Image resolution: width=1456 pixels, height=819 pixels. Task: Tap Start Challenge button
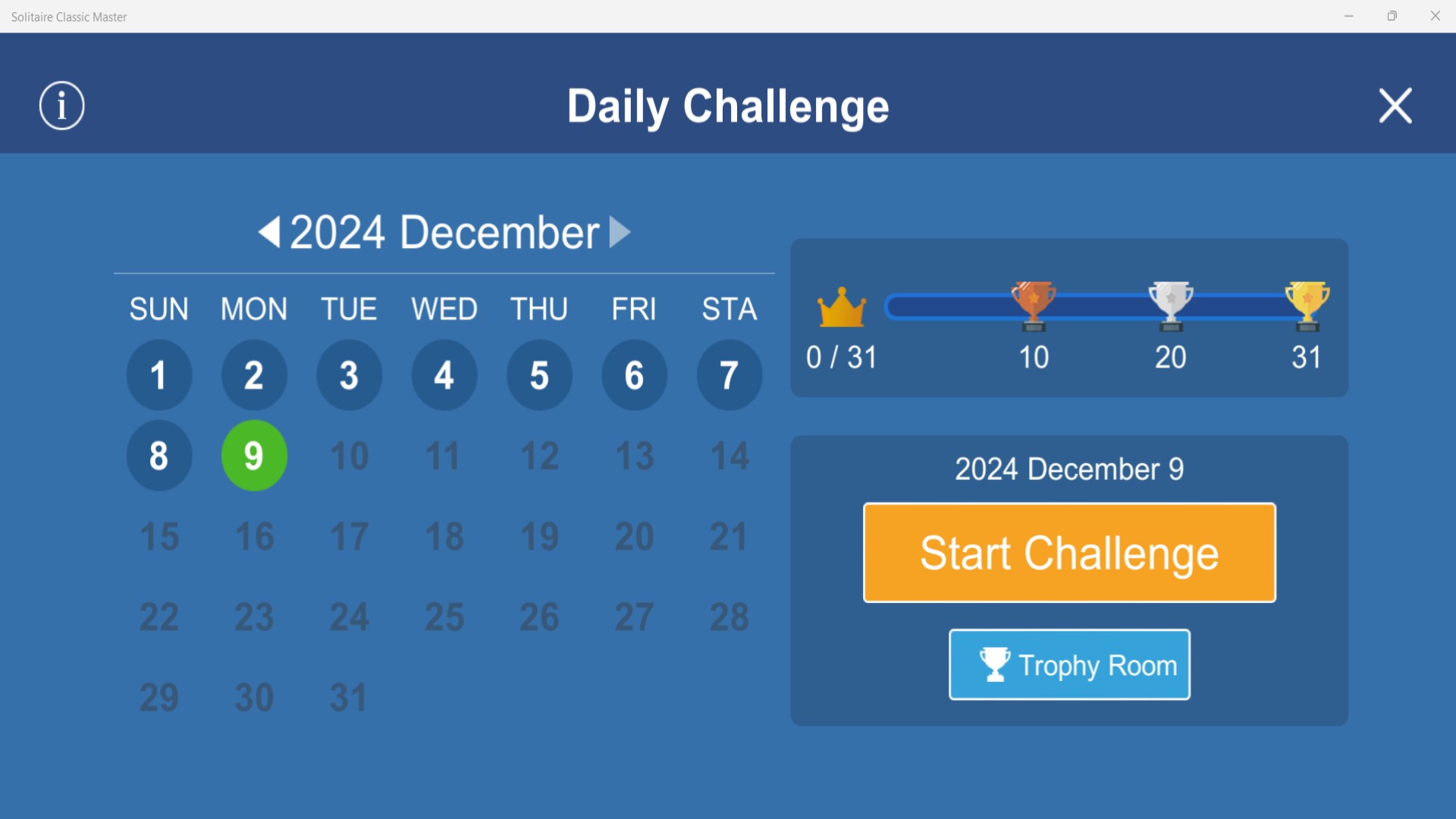pyautogui.click(x=1069, y=553)
